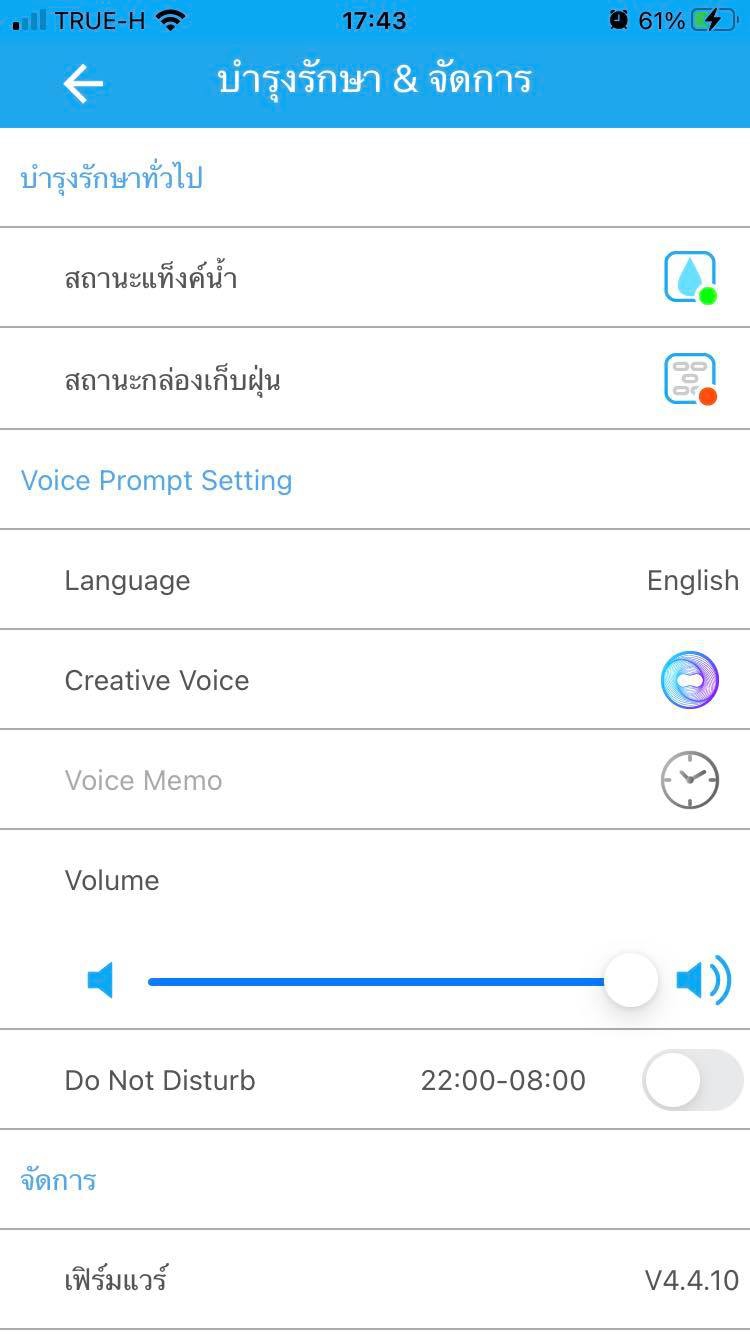Open Creative Voice settings

[x=375, y=680]
